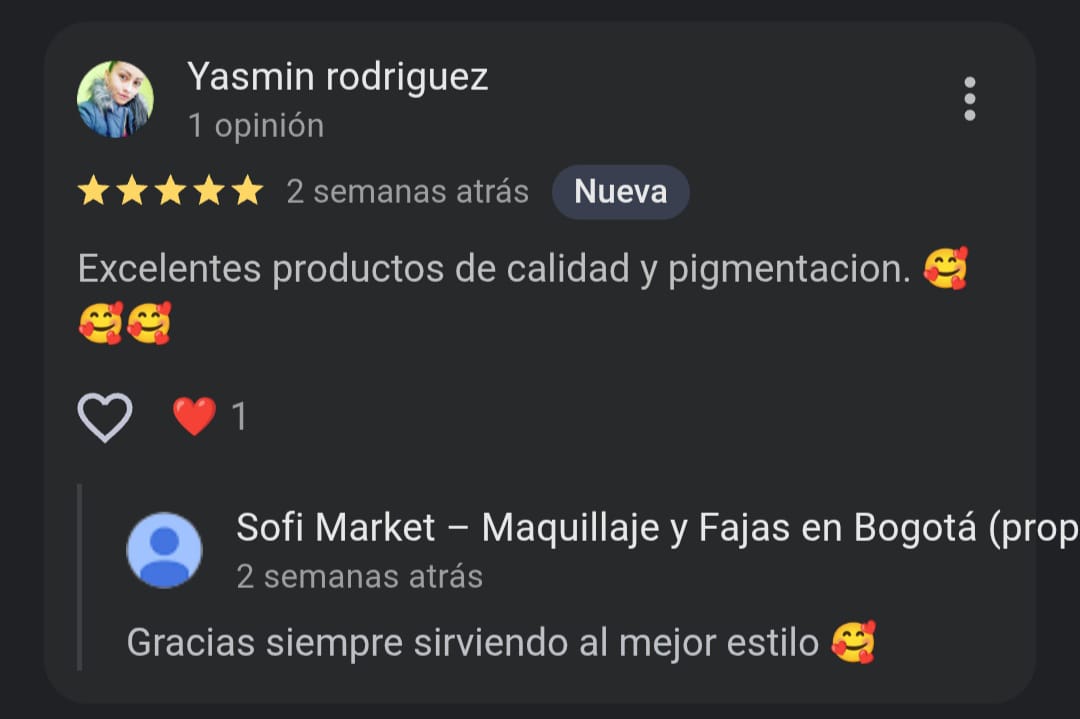Open Sofi Market owner profile avatar
The height and width of the screenshot is (719, 1080).
tap(164, 550)
